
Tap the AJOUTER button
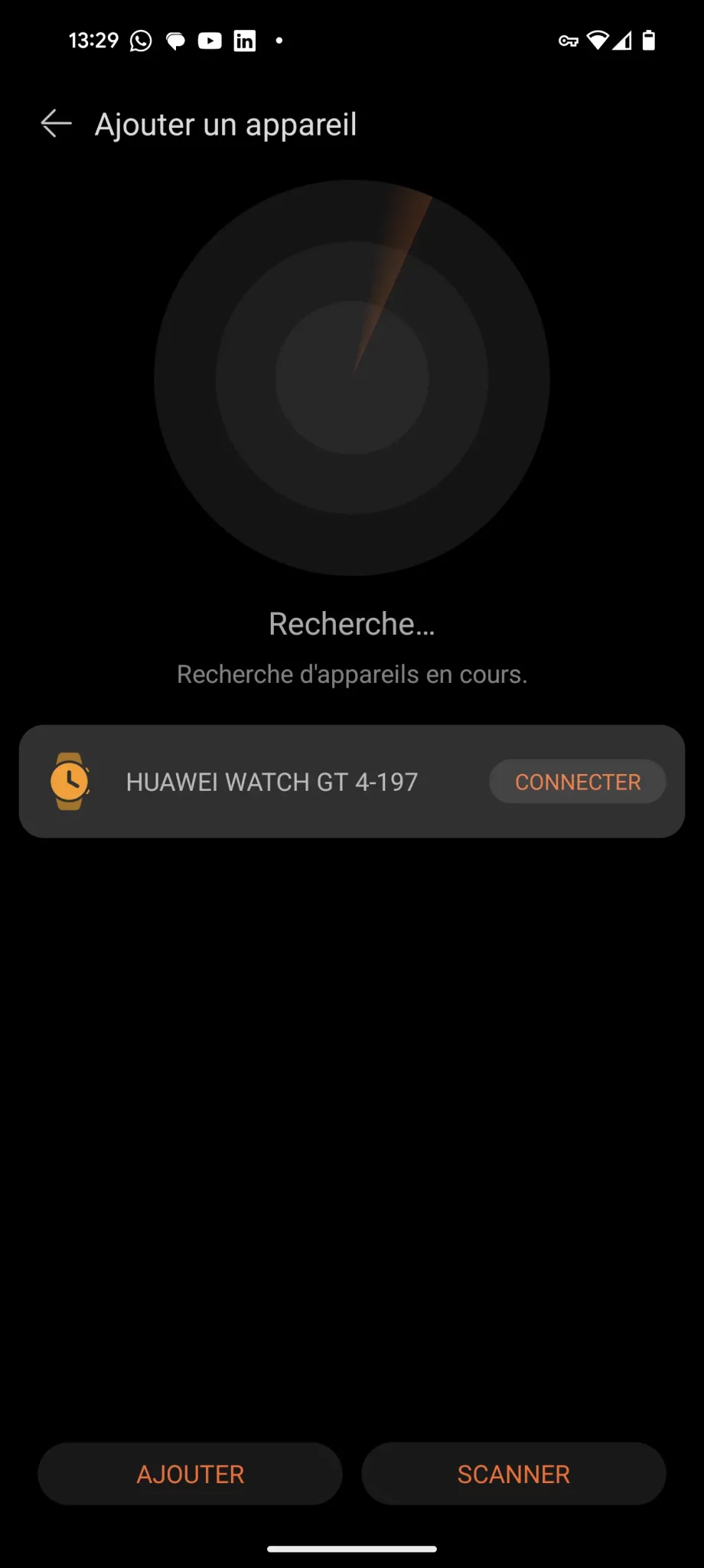pyautogui.click(x=190, y=1474)
